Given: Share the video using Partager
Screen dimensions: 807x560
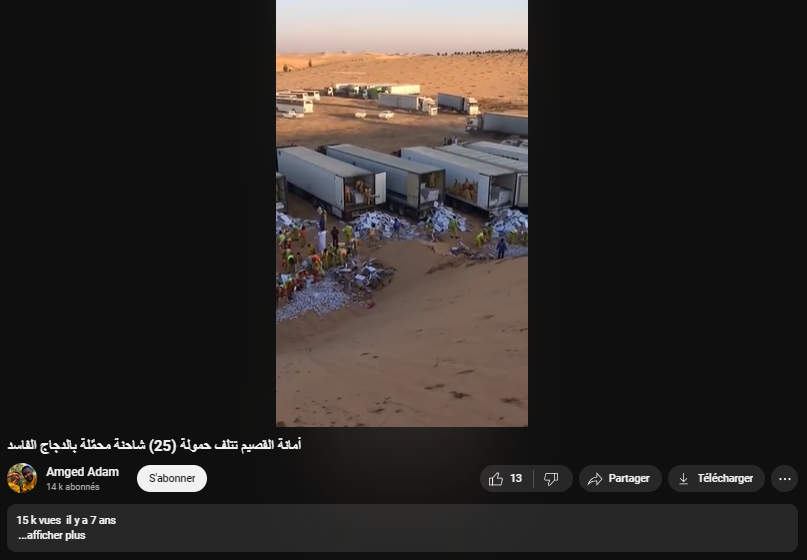Looking at the screenshot, I should pyautogui.click(x=620, y=479).
